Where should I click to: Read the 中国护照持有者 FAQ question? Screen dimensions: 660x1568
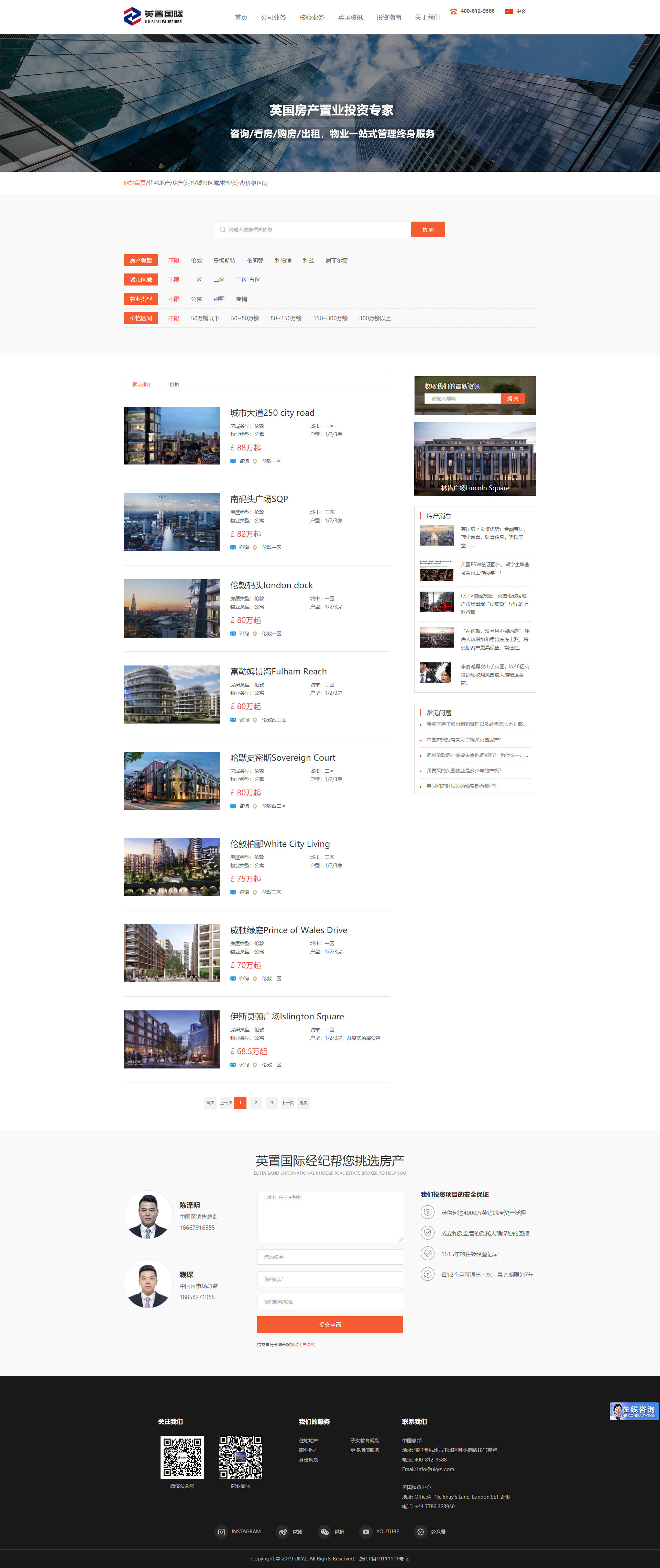click(463, 740)
